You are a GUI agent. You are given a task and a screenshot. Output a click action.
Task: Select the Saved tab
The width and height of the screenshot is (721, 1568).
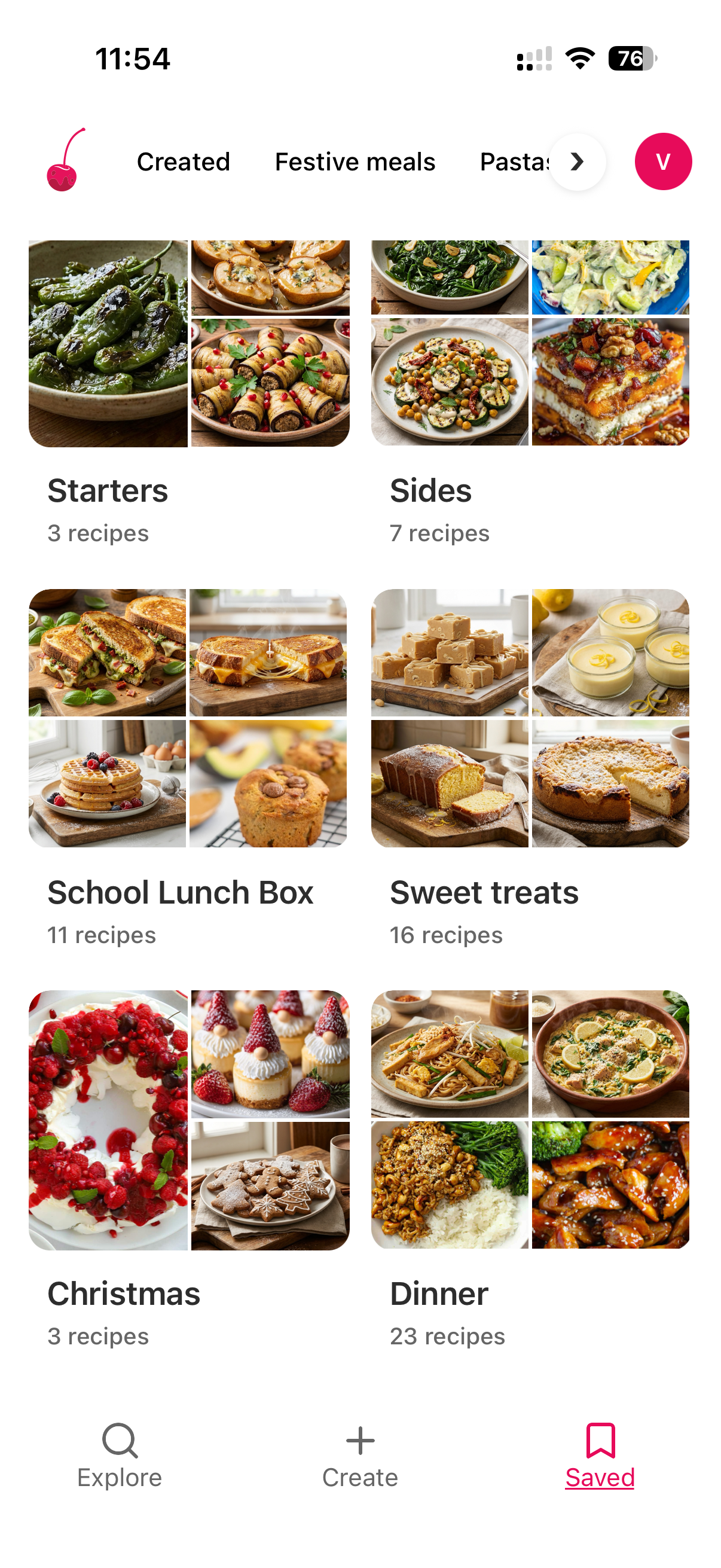coord(600,1456)
